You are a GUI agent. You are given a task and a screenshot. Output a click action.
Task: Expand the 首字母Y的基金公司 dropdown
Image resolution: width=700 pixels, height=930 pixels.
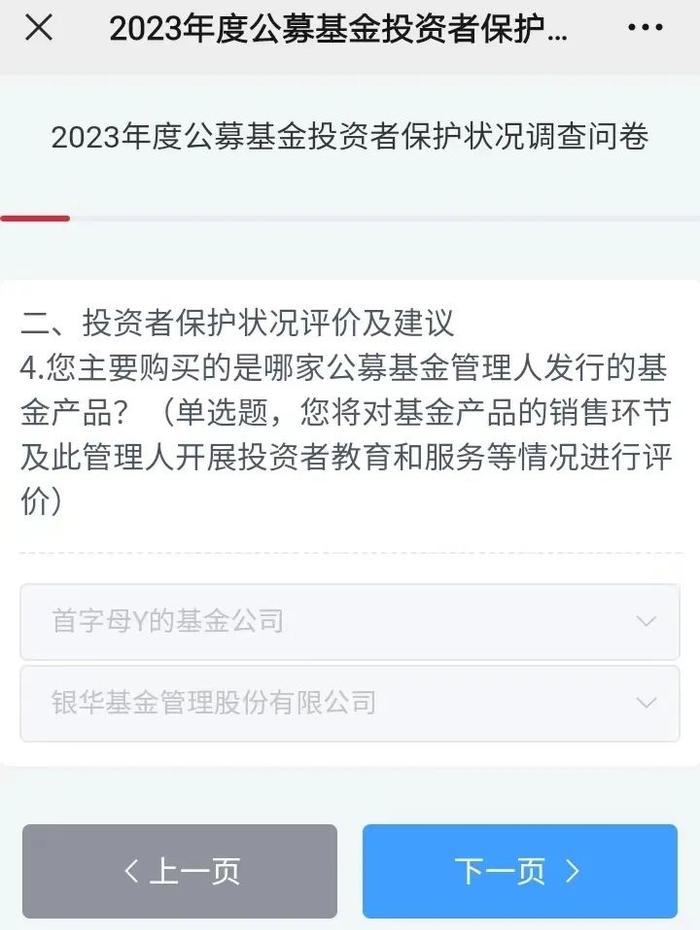tap(350, 622)
